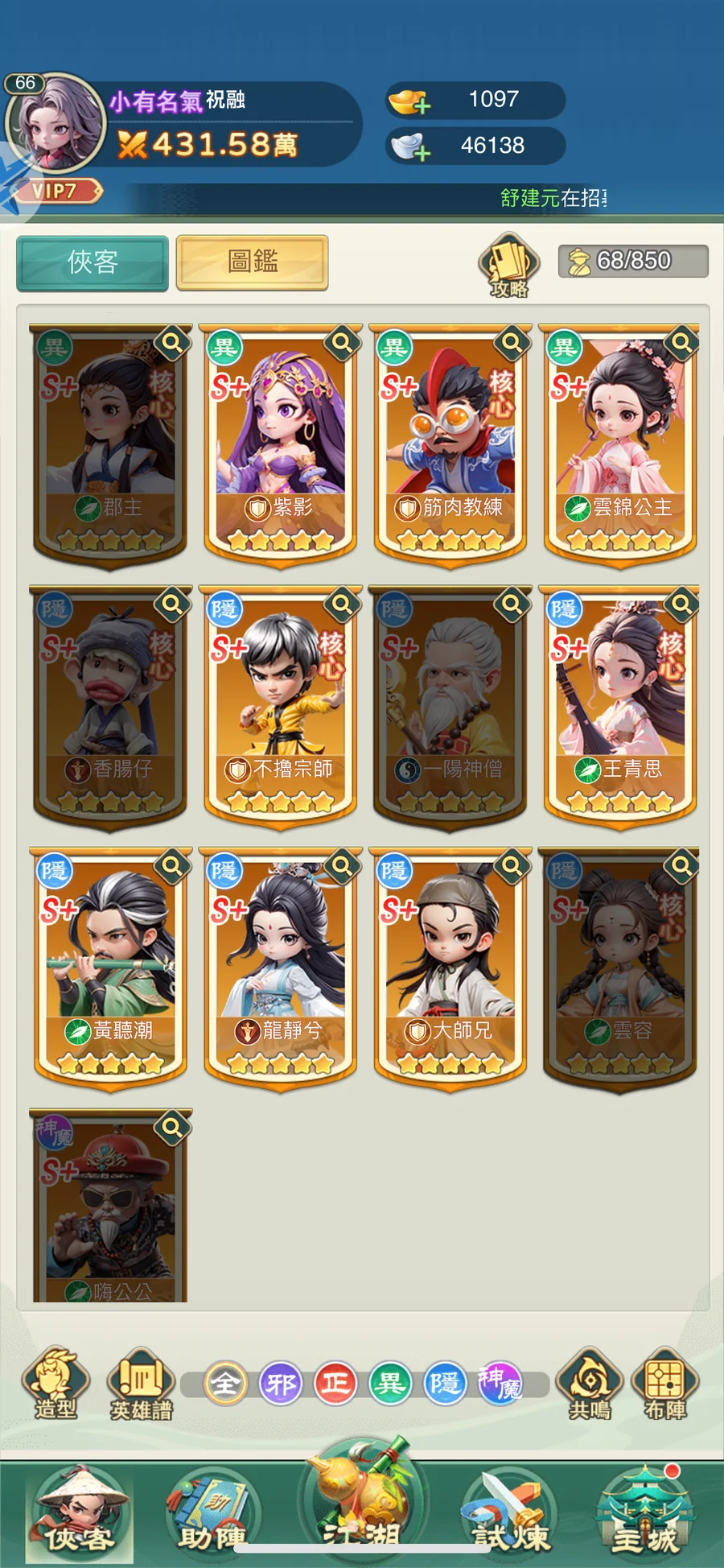Switch to the 圖鑑 tab
724x1568 pixels.
[252, 262]
